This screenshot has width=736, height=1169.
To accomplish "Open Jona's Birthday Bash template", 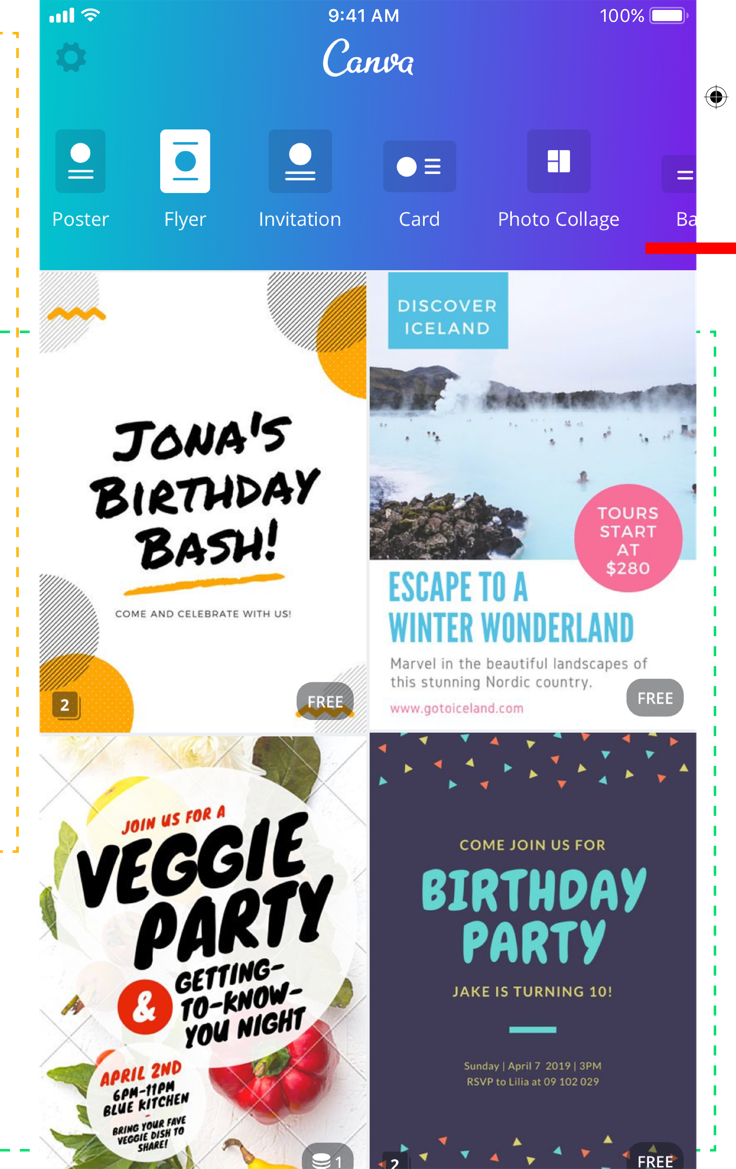I will 203,500.
